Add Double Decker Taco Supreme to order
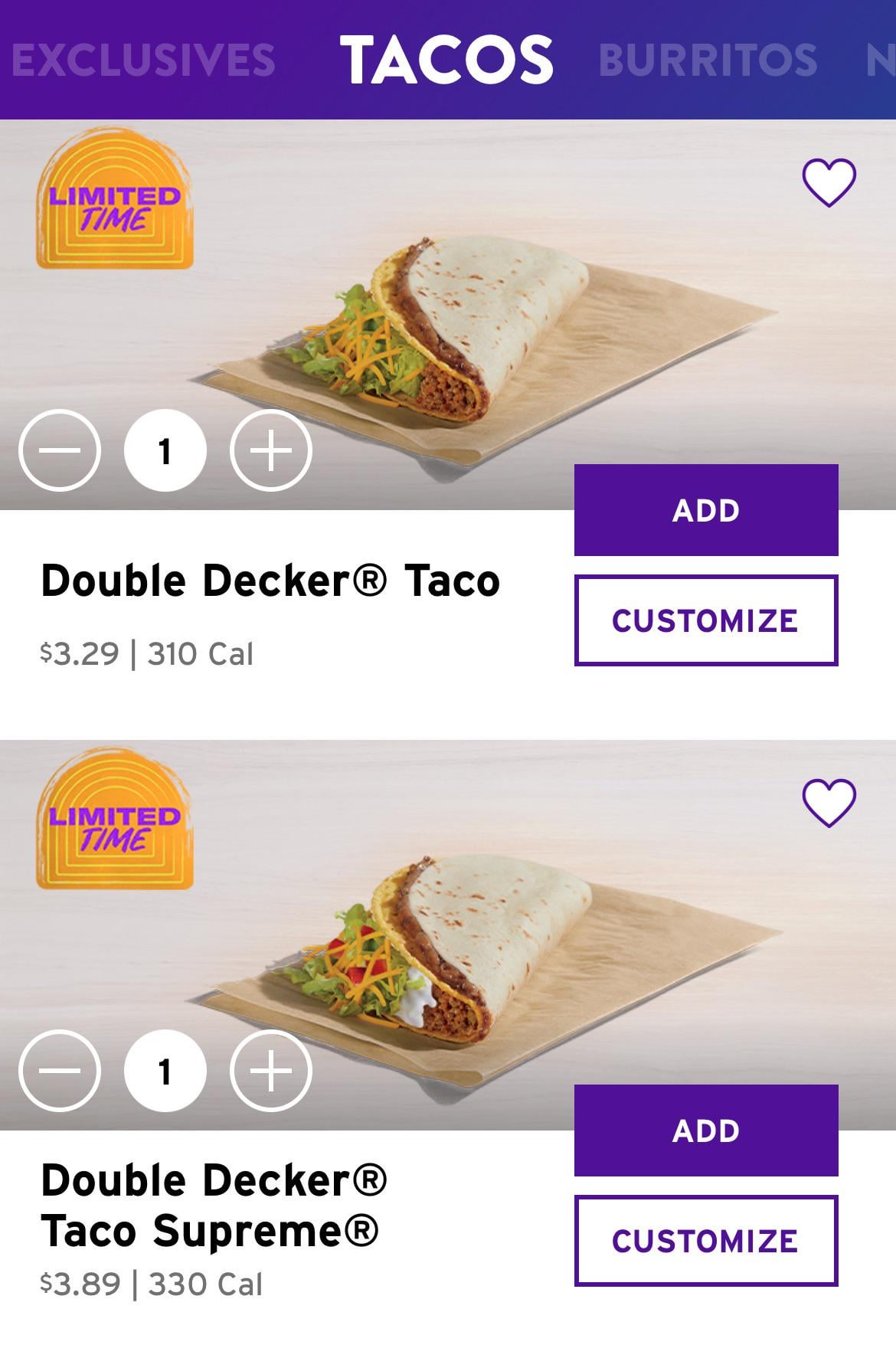 coord(706,1131)
